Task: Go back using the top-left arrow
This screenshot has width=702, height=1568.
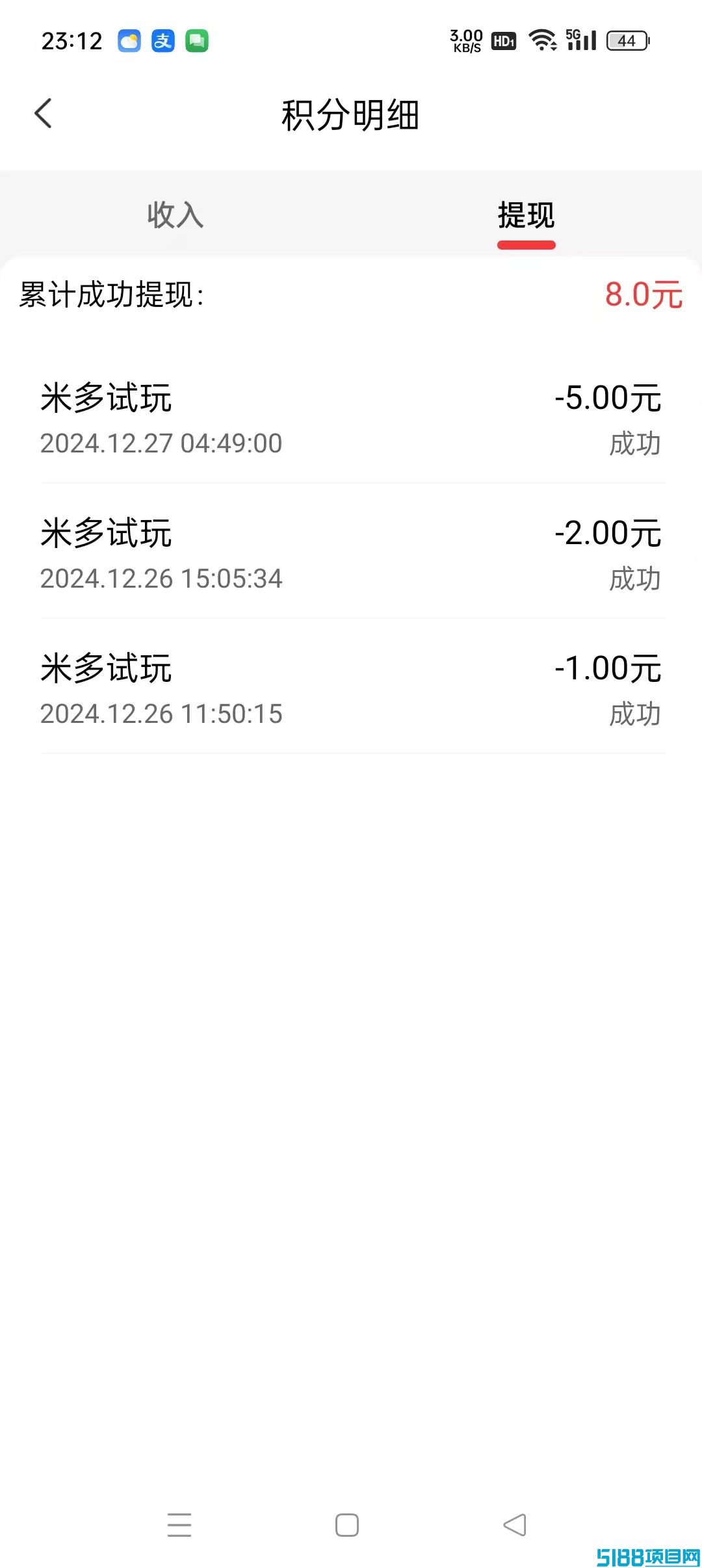Action: (43, 114)
